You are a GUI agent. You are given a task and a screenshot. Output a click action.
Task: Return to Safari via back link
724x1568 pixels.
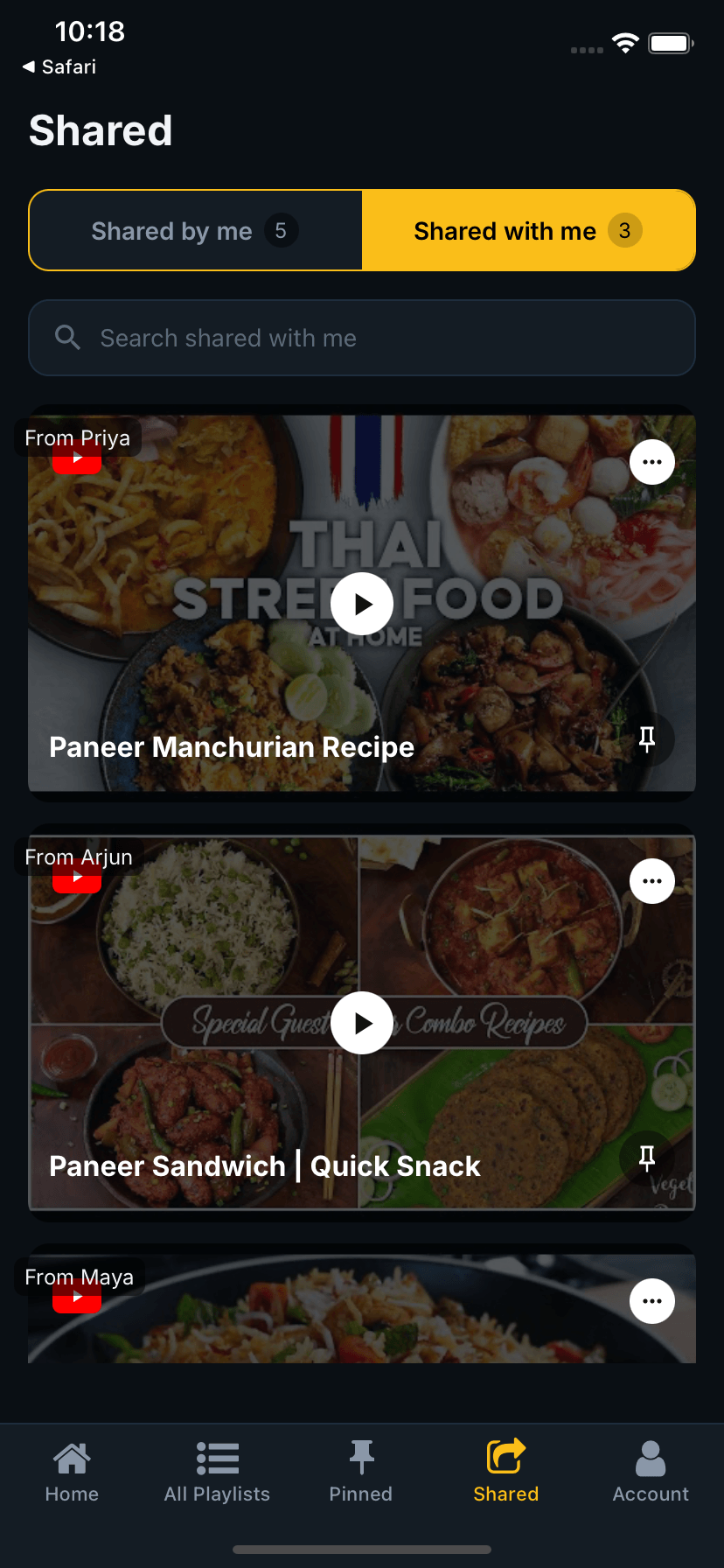(x=57, y=66)
